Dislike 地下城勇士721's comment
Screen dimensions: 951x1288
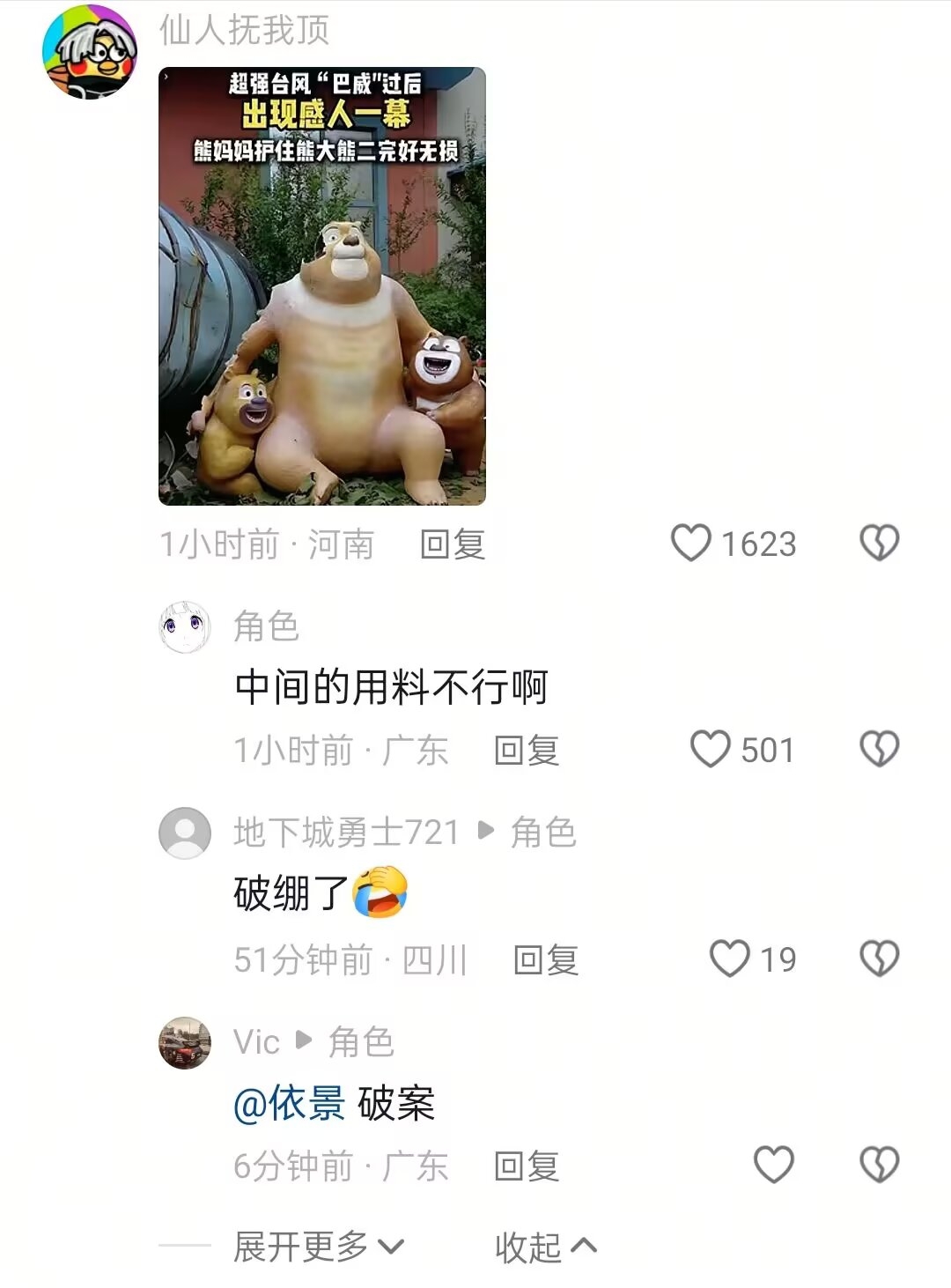[x=879, y=959]
